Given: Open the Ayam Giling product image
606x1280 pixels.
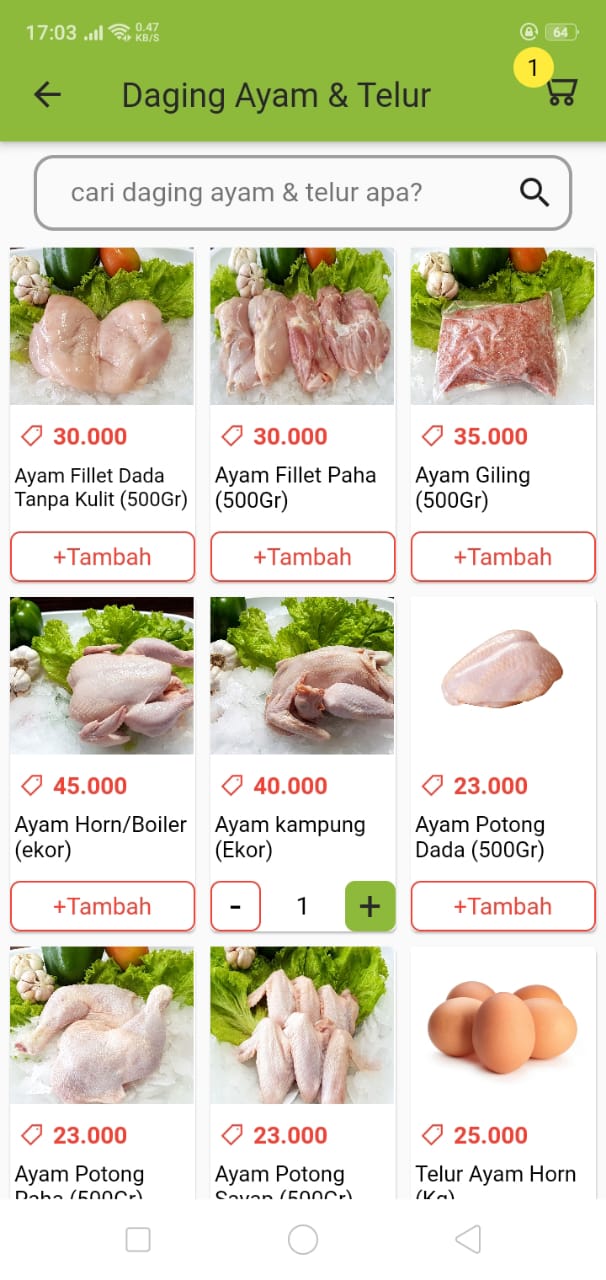Looking at the screenshot, I should [502, 326].
